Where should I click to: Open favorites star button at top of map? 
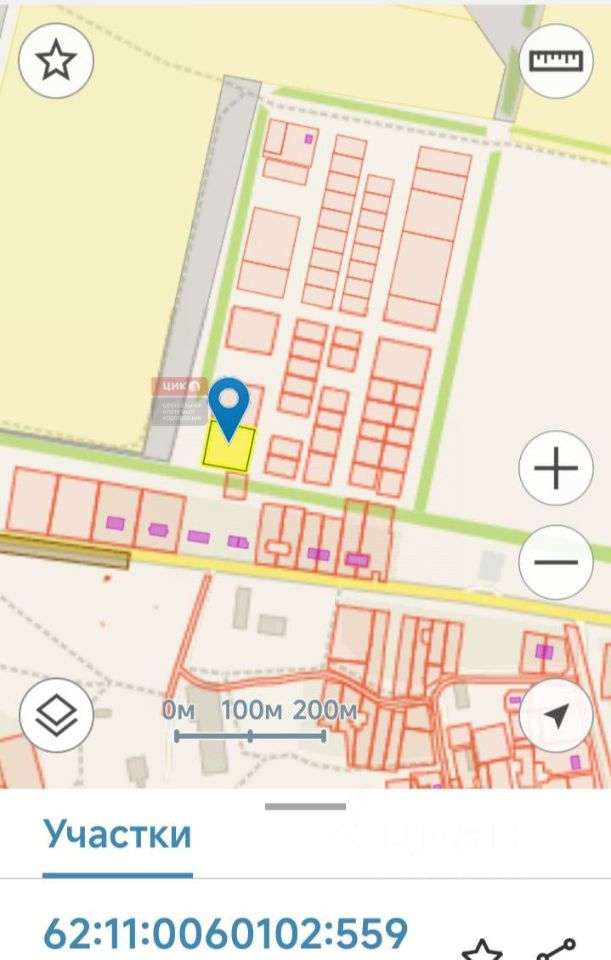(x=56, y=61)
